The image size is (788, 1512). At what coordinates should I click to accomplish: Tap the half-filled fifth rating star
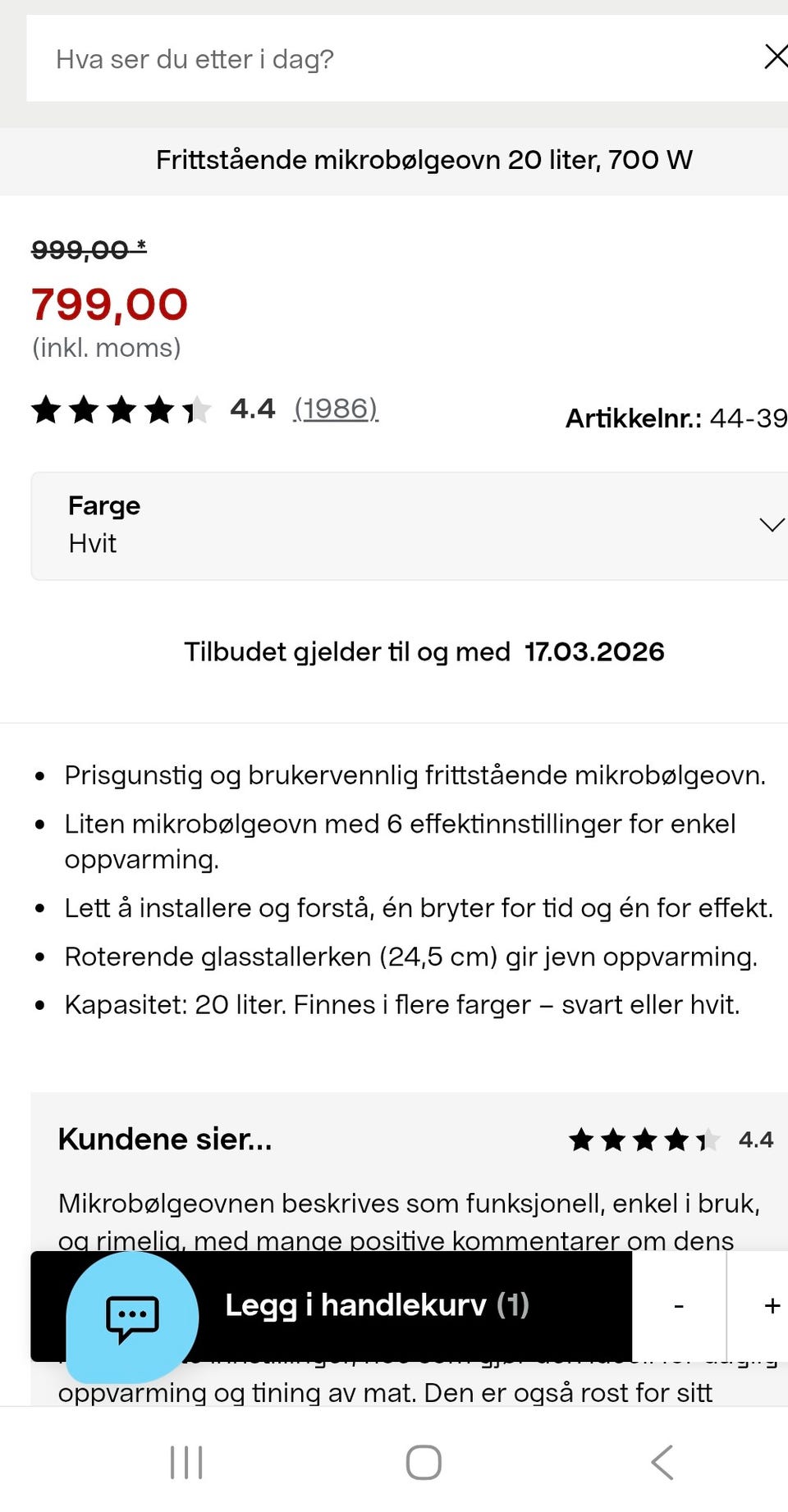point(197,410)
